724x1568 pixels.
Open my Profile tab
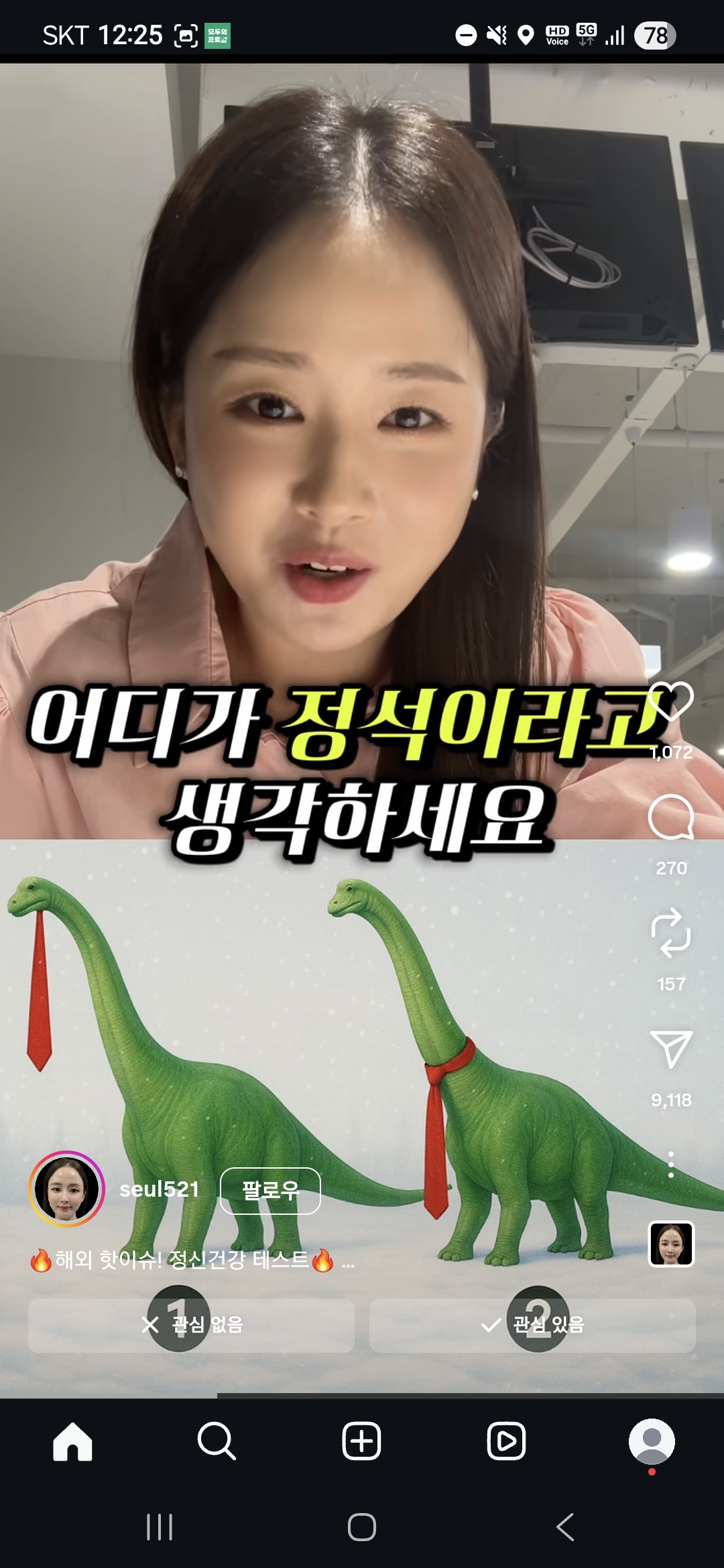[x=651, y=1441]
